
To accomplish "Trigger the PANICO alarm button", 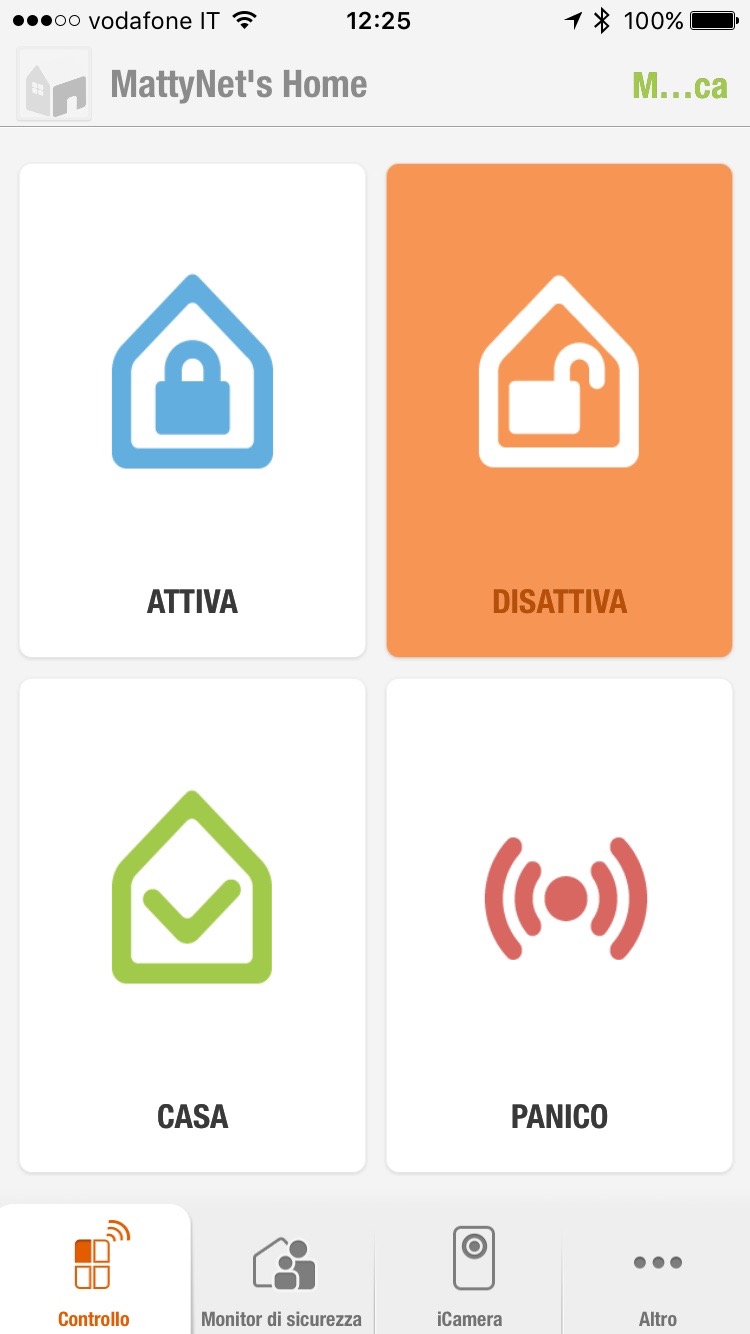I will tap(559, 925).
